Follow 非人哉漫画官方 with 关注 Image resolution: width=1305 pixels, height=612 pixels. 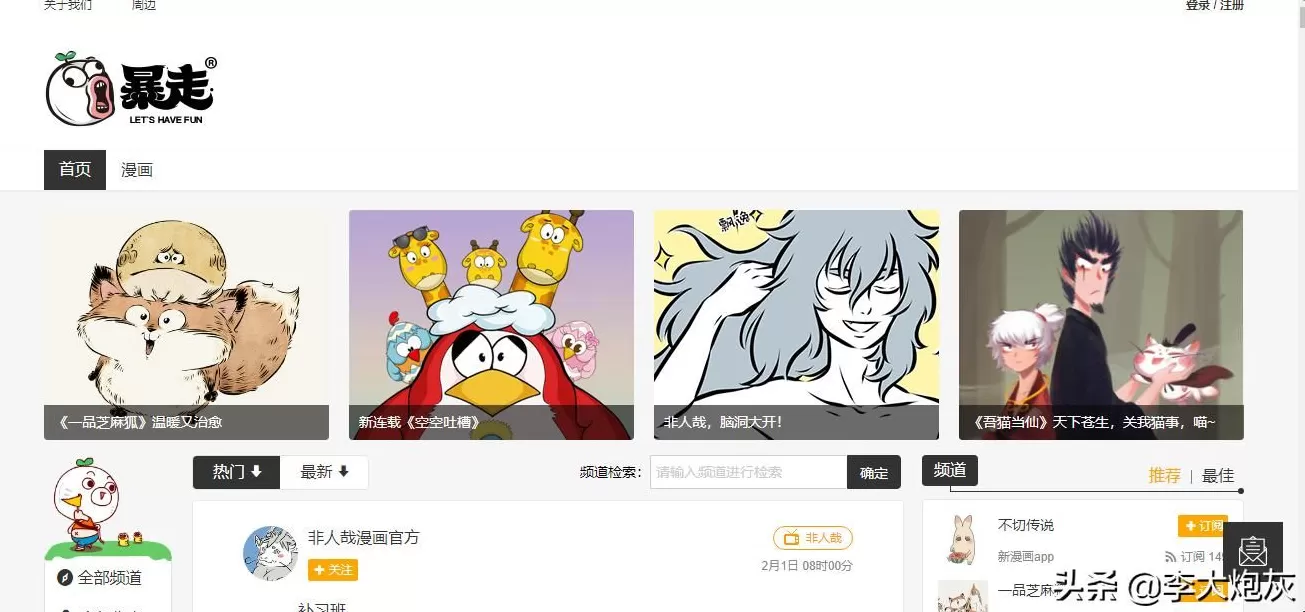333,570
